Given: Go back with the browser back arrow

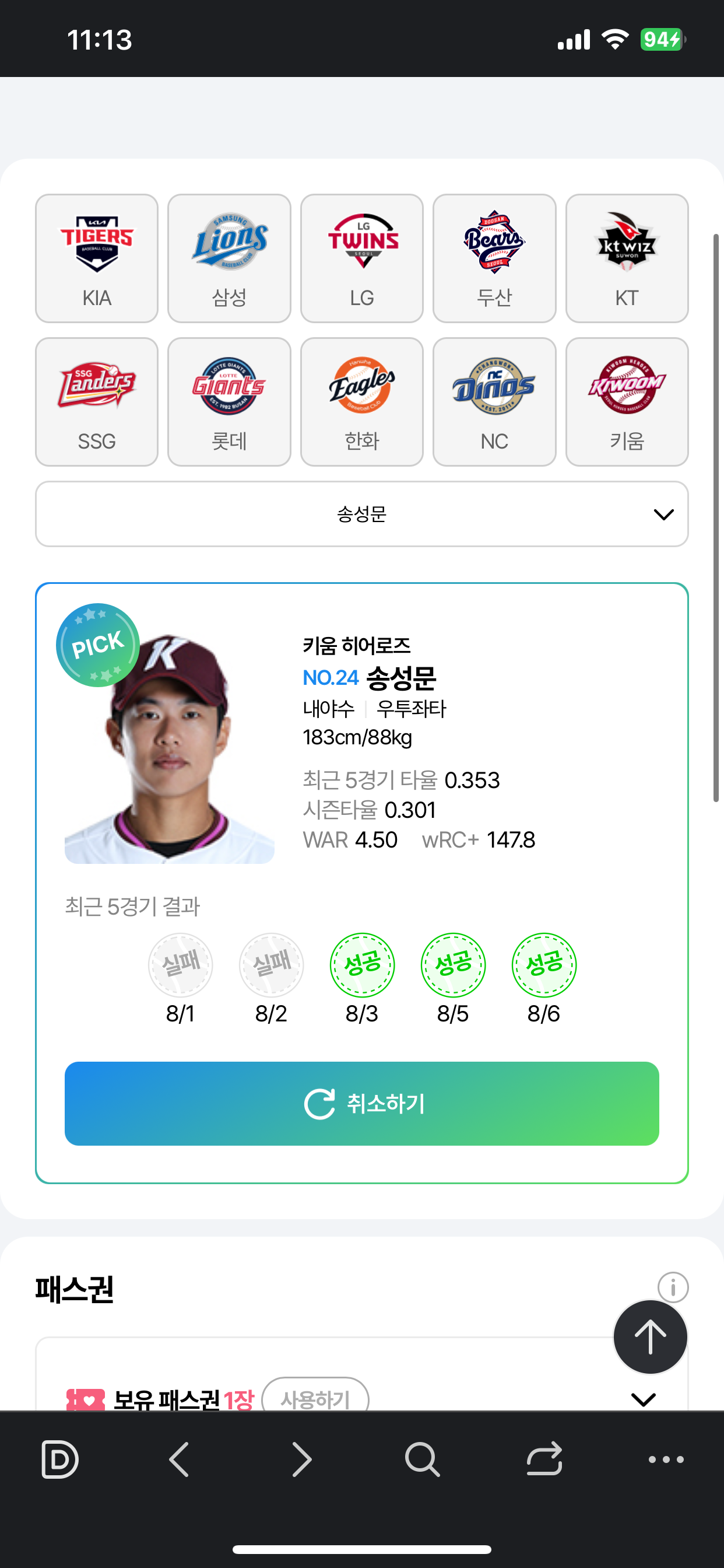Looking at the screenshot, I should click(180, 1459).
